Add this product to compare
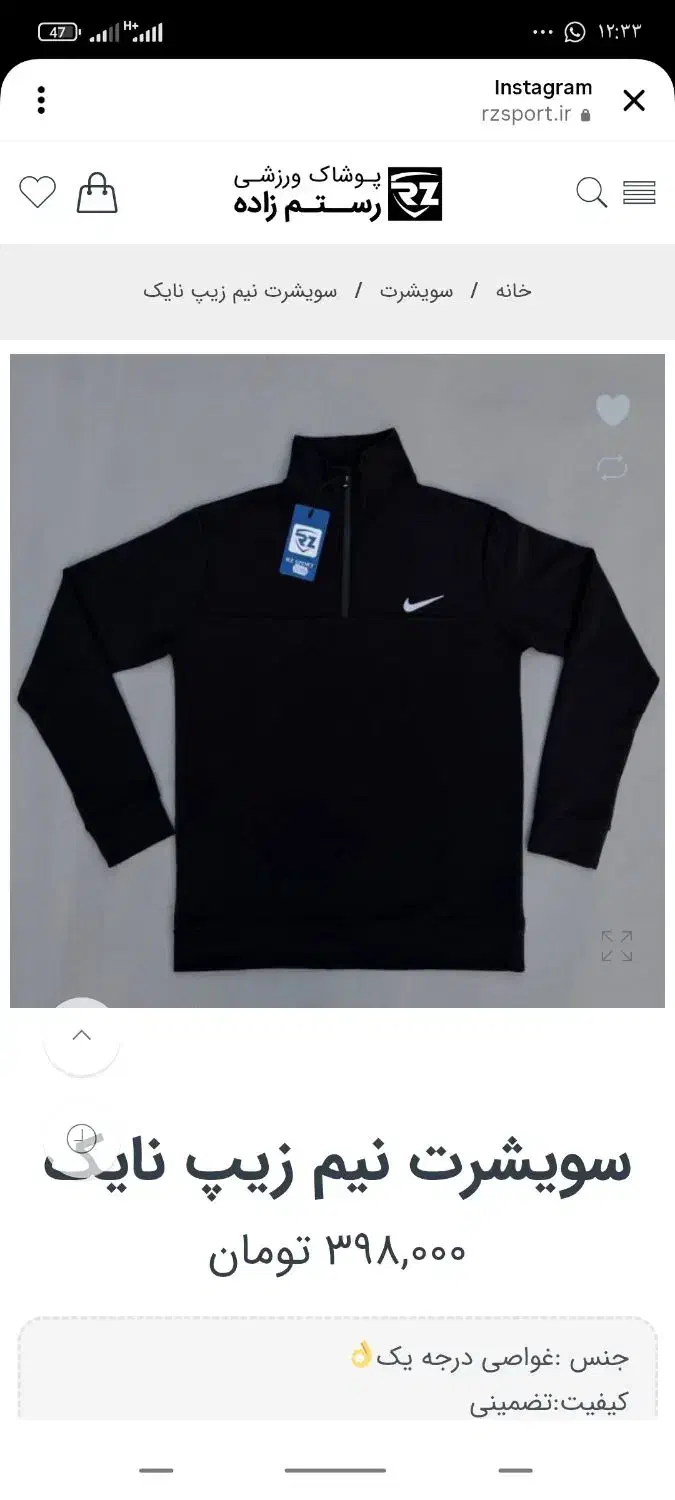 tap(612, 466)
